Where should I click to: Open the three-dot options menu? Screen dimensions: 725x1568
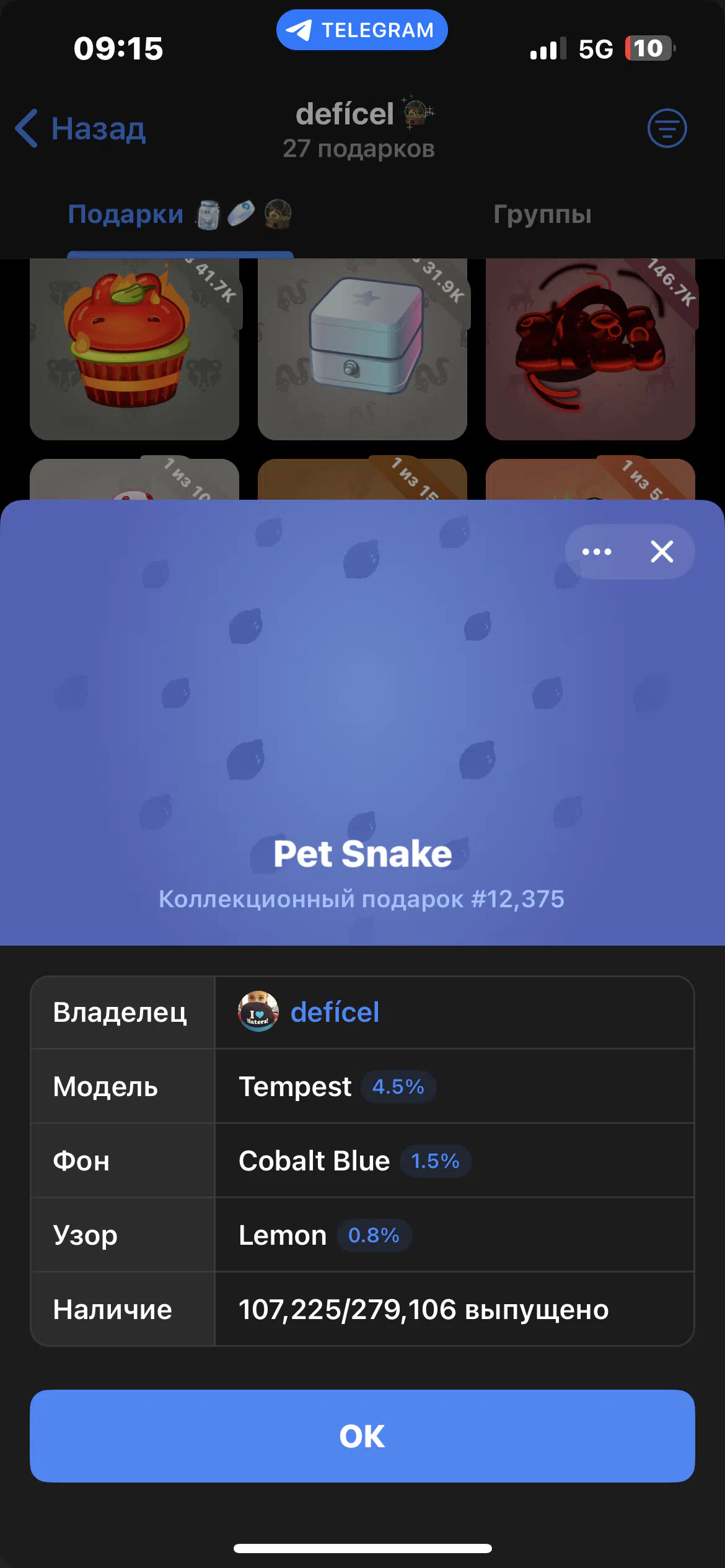coord(597,551)
